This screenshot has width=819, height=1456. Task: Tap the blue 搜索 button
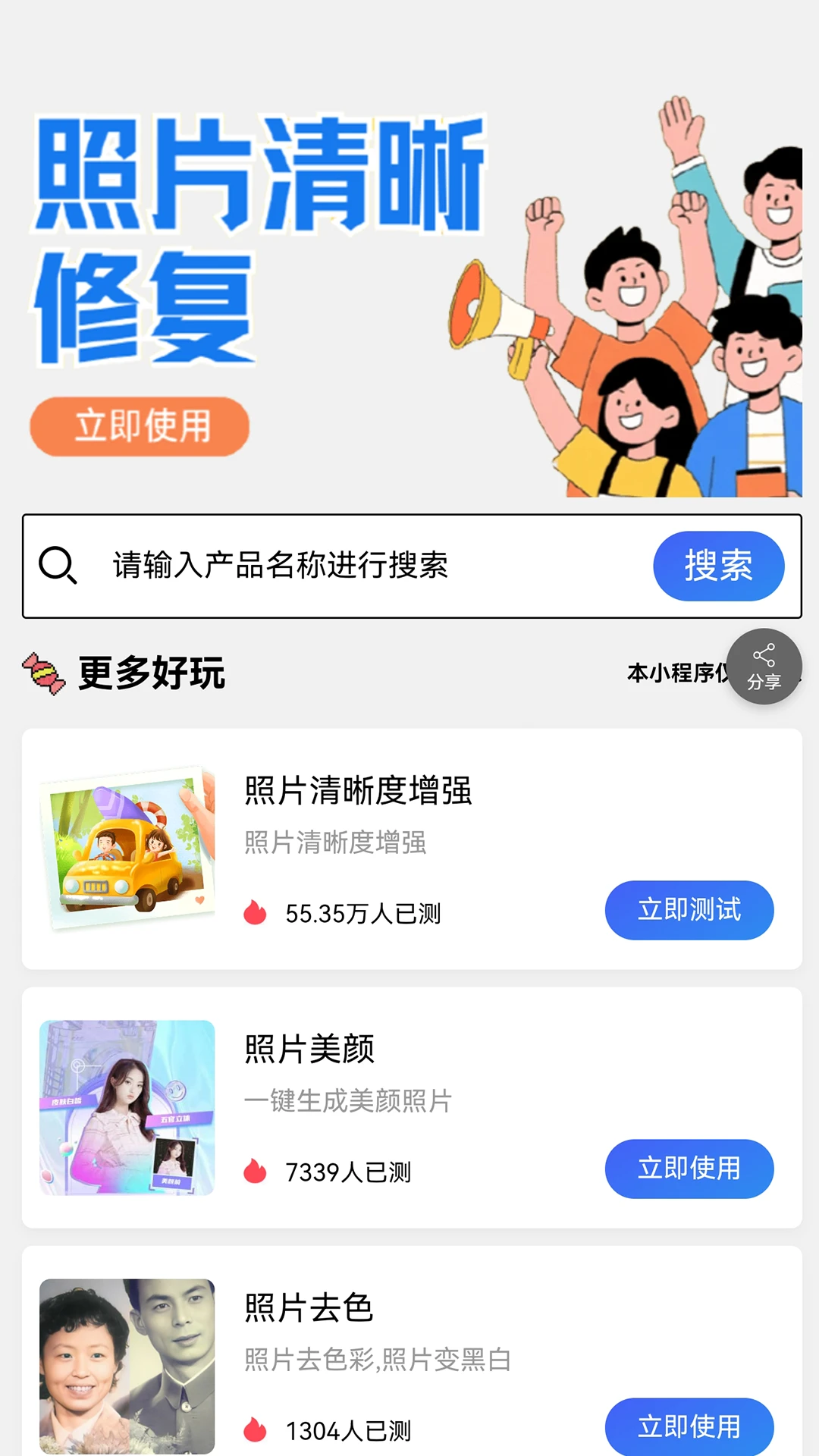(x=718, y=566)
